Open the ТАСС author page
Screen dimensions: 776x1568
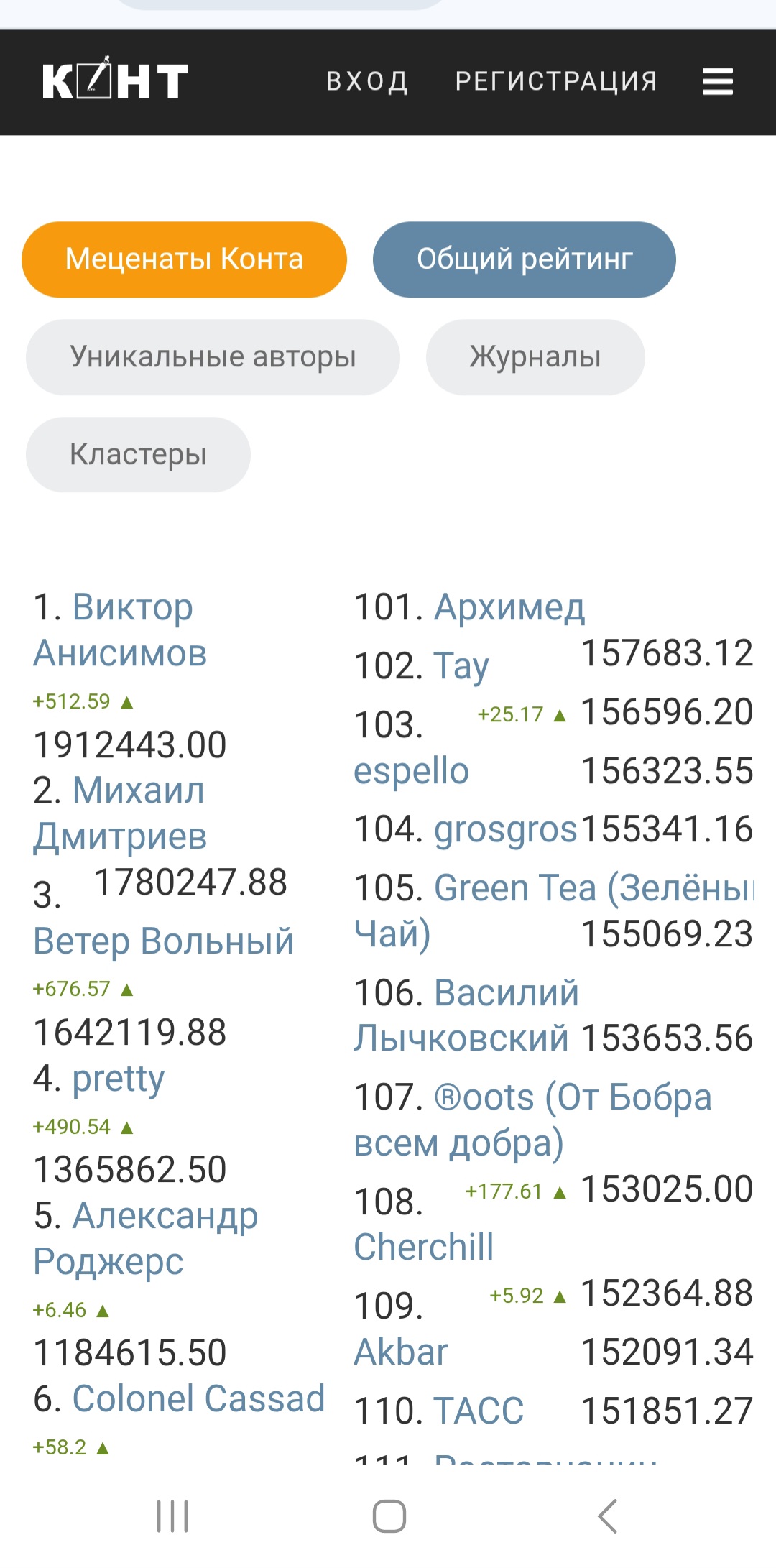(479, 1410)
